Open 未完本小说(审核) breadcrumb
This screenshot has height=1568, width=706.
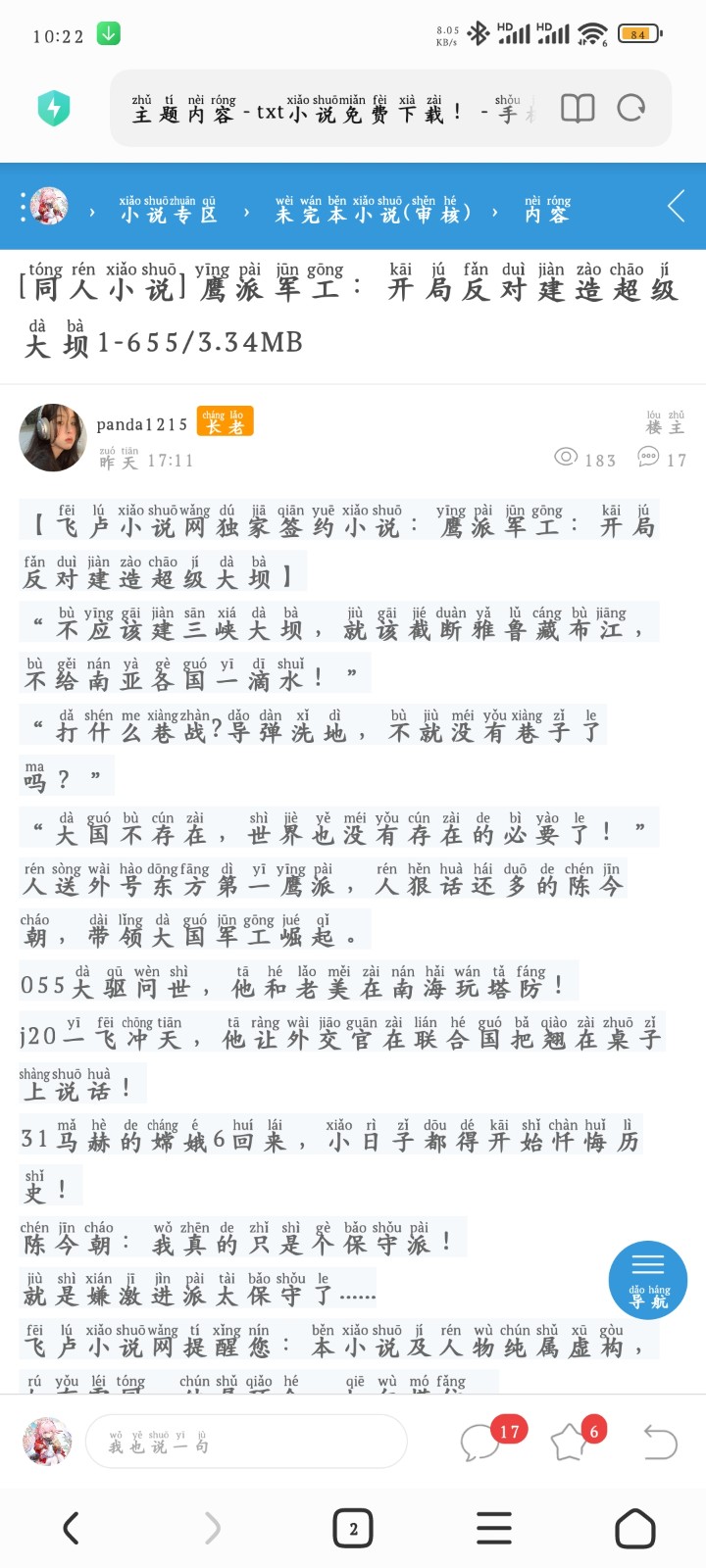pyautogui.click(x=373, y=209)
